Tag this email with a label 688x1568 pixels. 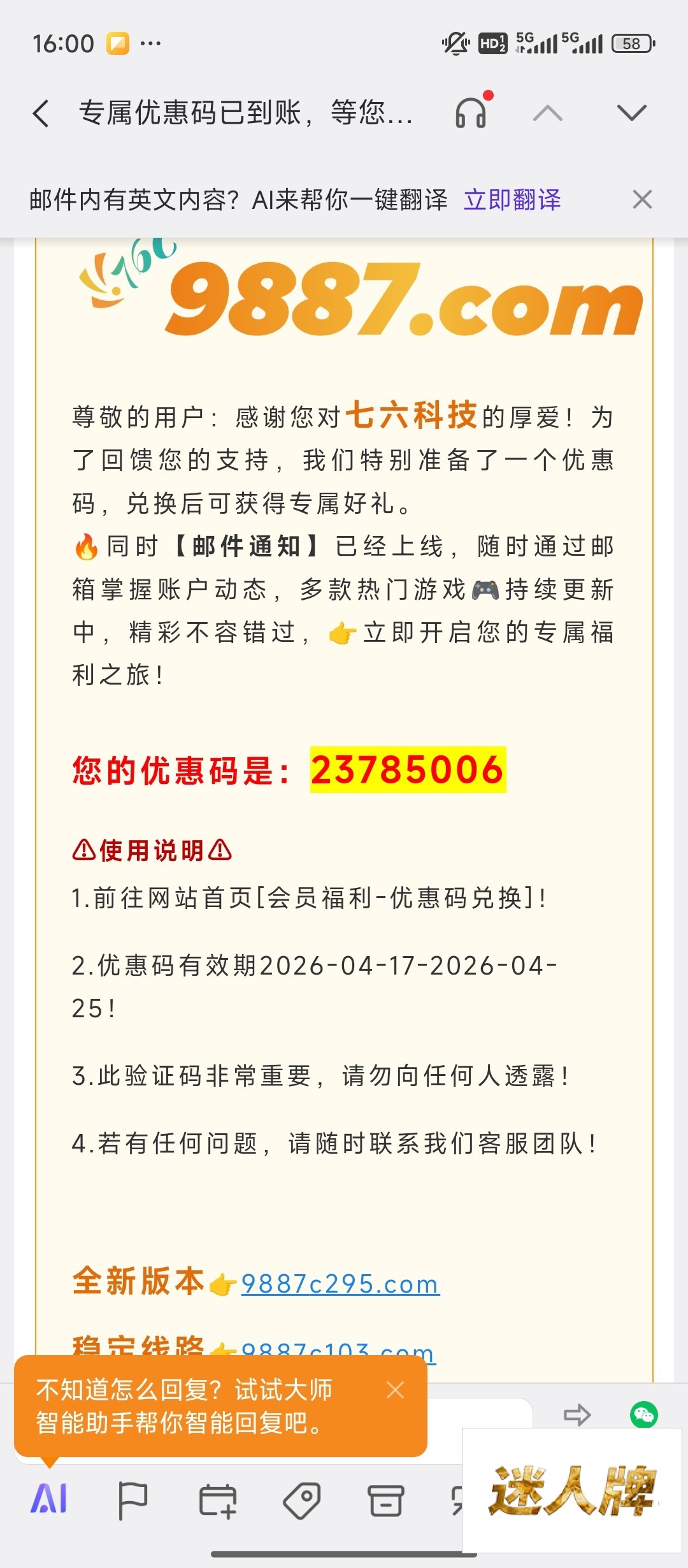tap(301, 1500)
